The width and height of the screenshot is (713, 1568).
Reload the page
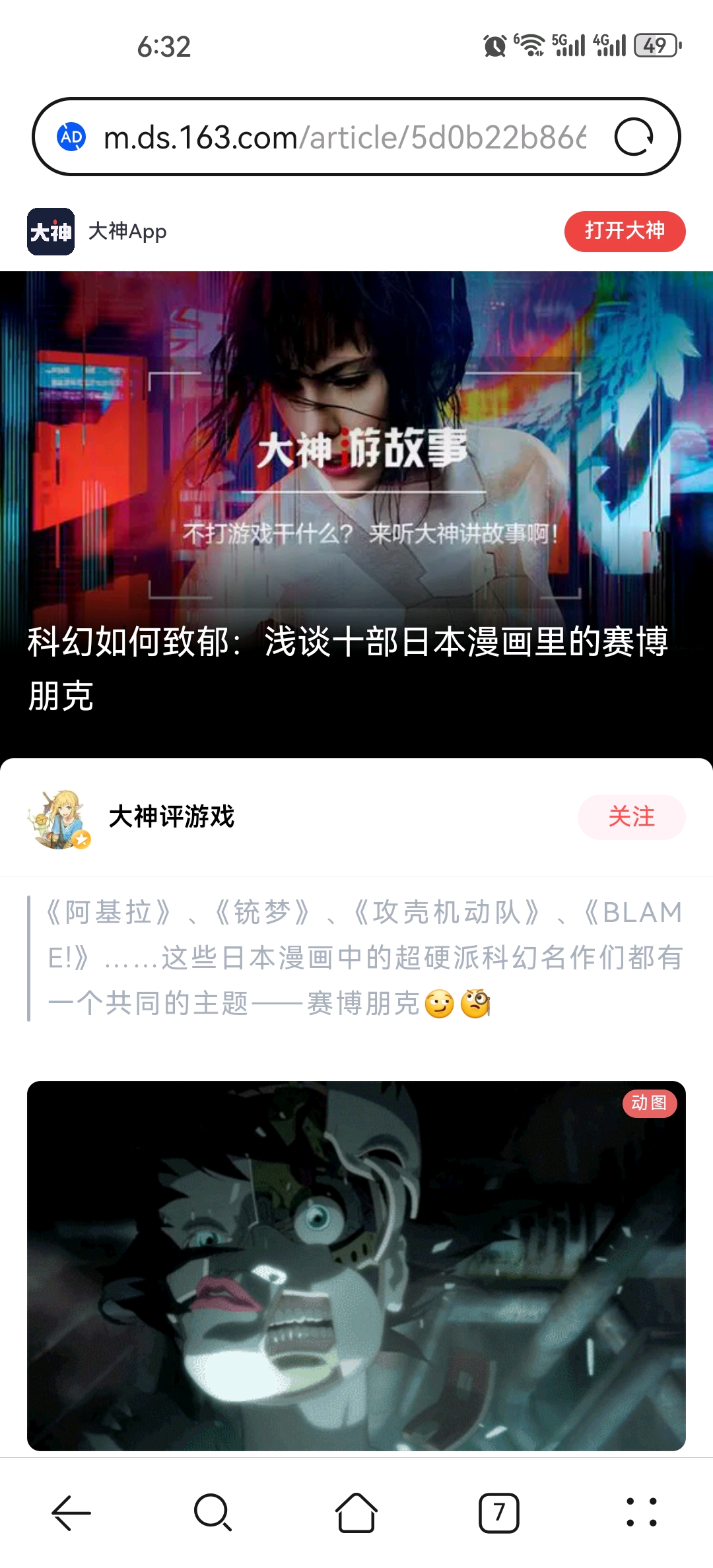pos(633,137)
